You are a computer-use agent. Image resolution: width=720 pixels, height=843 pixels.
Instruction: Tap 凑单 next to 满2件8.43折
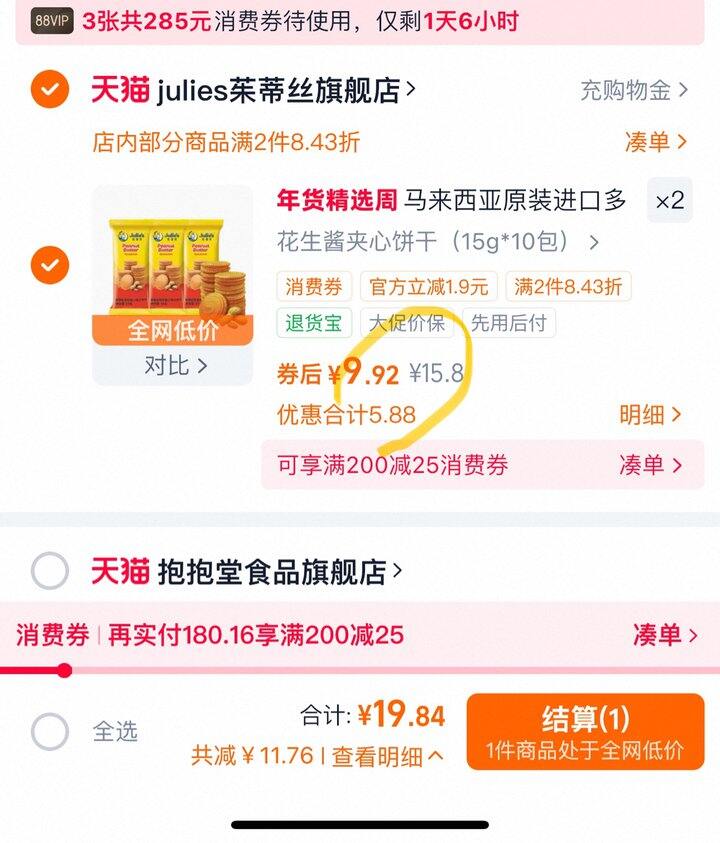(655, 142)
